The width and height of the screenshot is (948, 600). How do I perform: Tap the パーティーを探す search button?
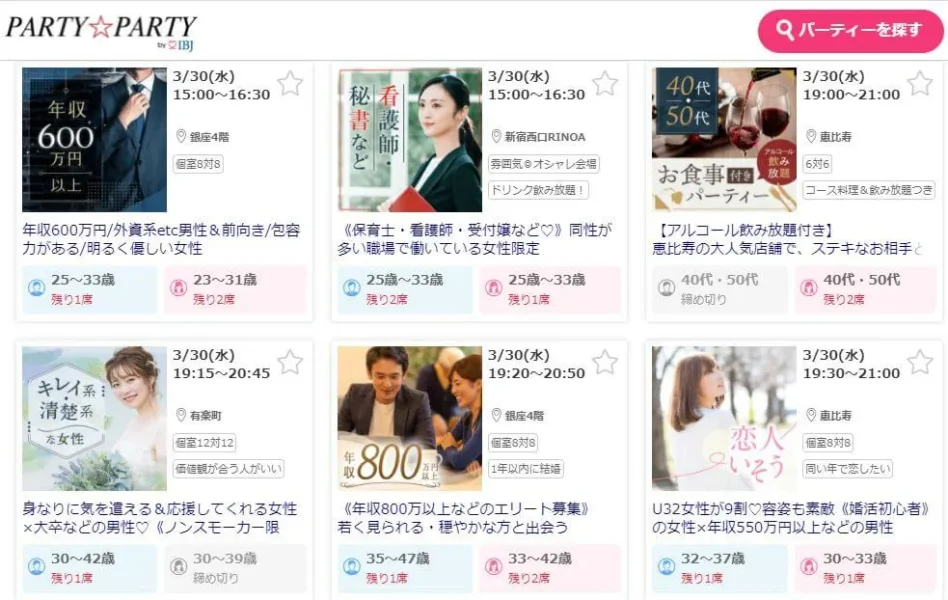point(850,31)
